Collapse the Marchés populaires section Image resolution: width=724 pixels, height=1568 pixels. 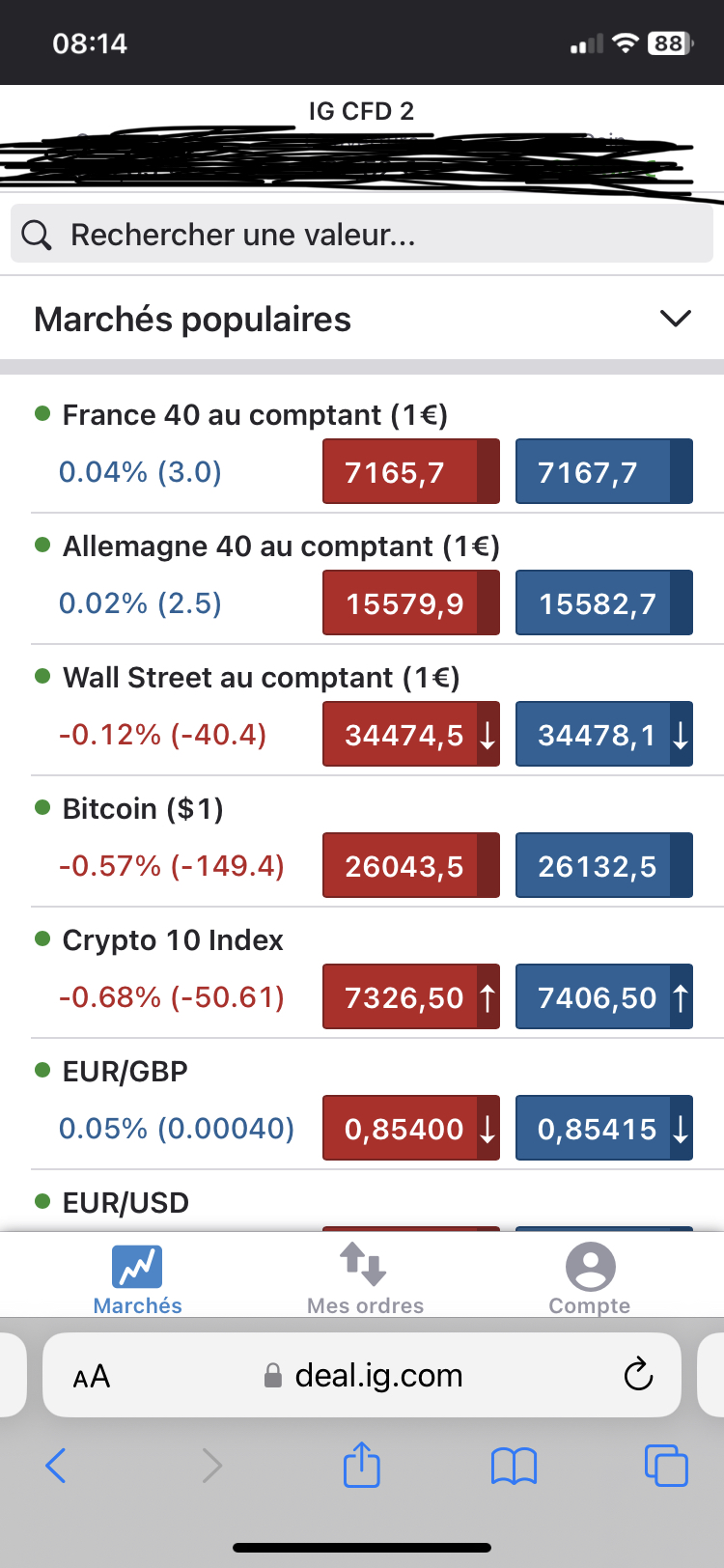[675, 319]
